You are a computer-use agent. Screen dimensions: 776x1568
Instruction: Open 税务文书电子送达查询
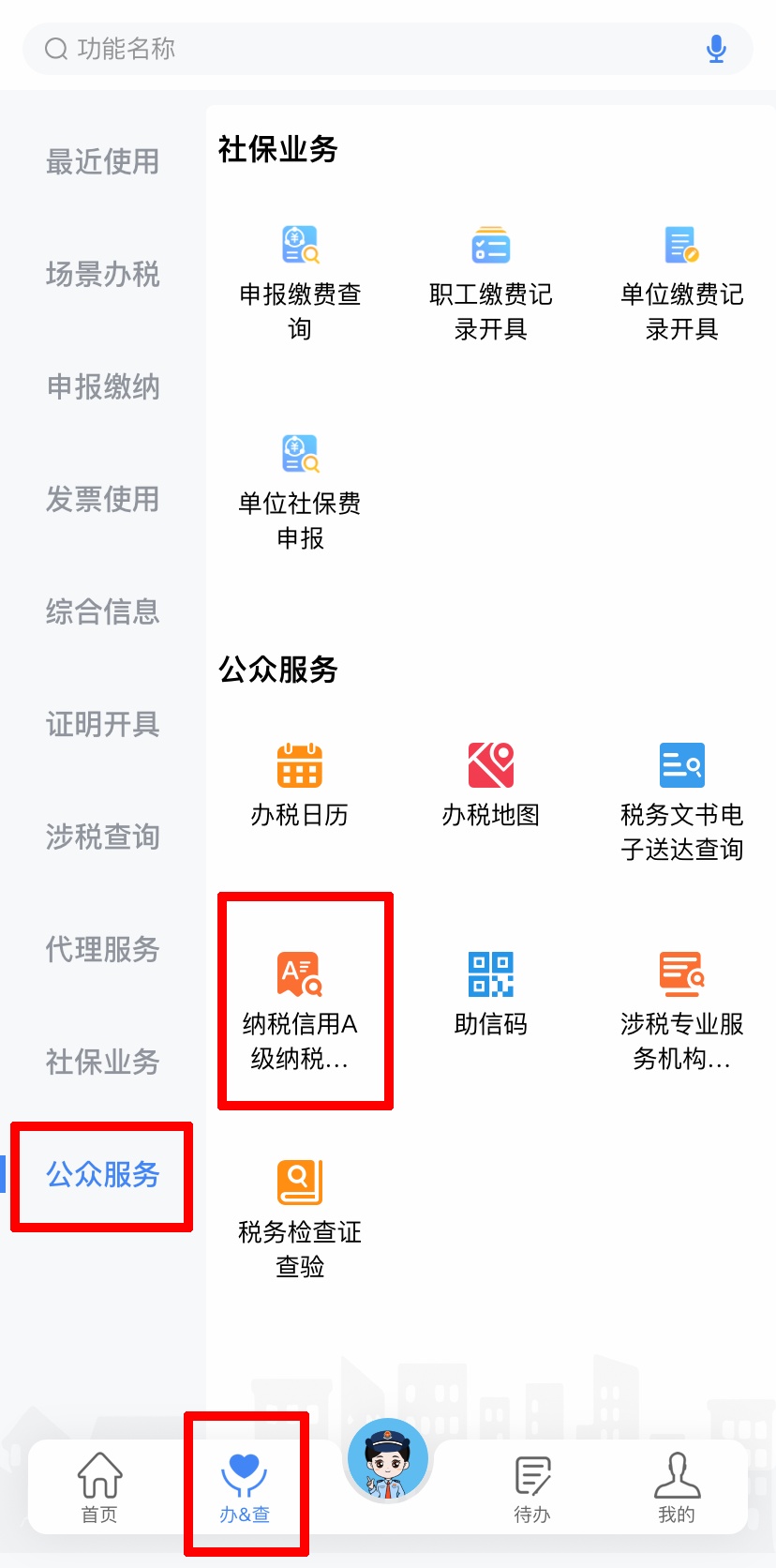(681, 800)
